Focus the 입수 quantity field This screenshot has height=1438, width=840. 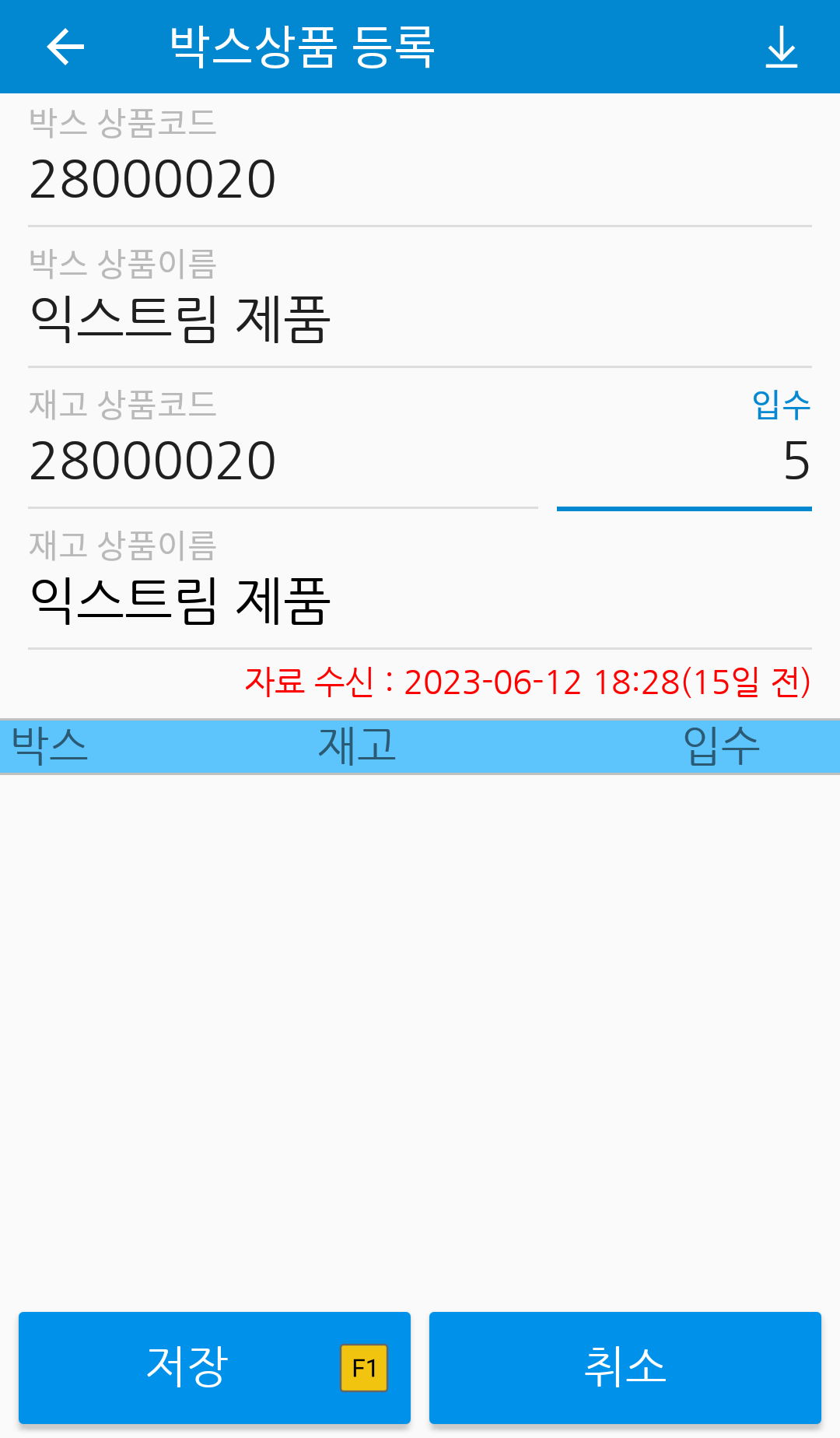684,447
